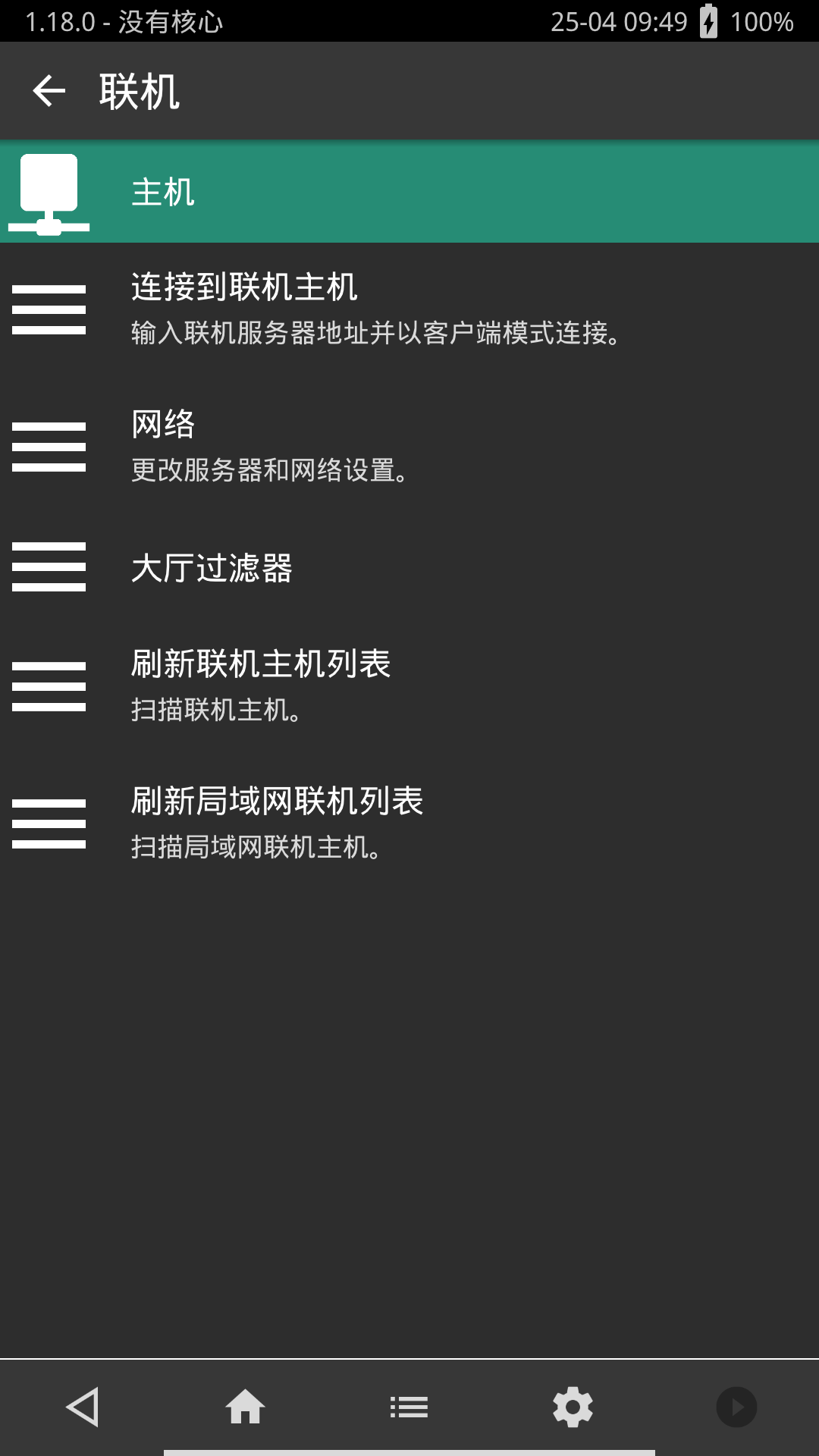Image resolution: width=819 pixels, height=1456 pixels.
Task: Select the 主机 network host icon
Action: [x=49, y=191]
